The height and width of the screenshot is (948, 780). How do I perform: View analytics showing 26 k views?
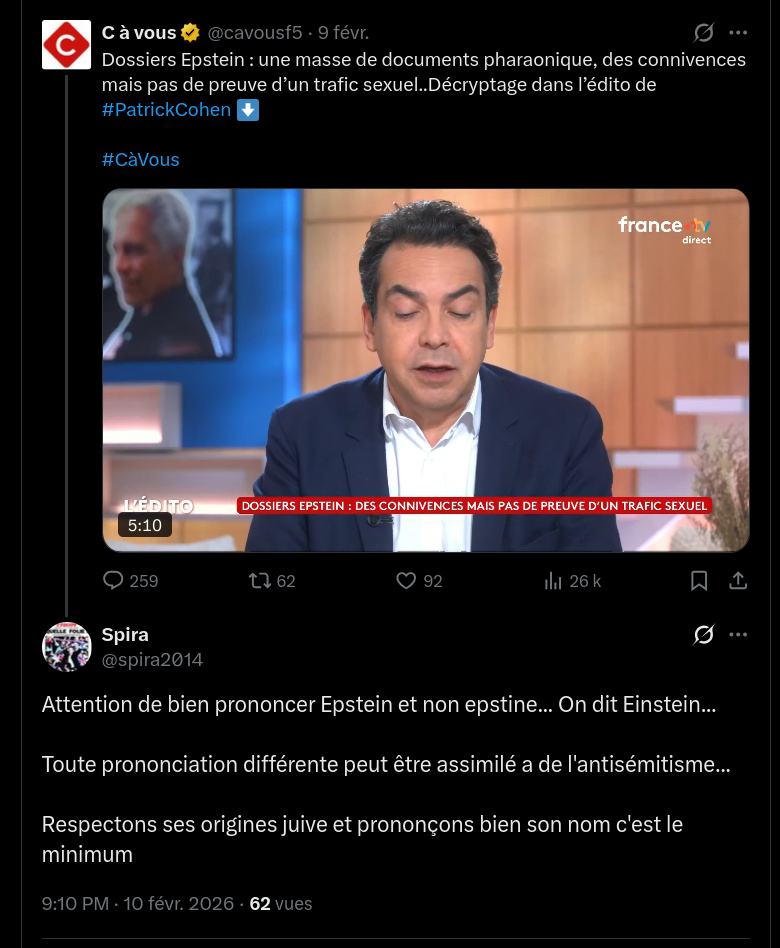click(x=553, y=581)
